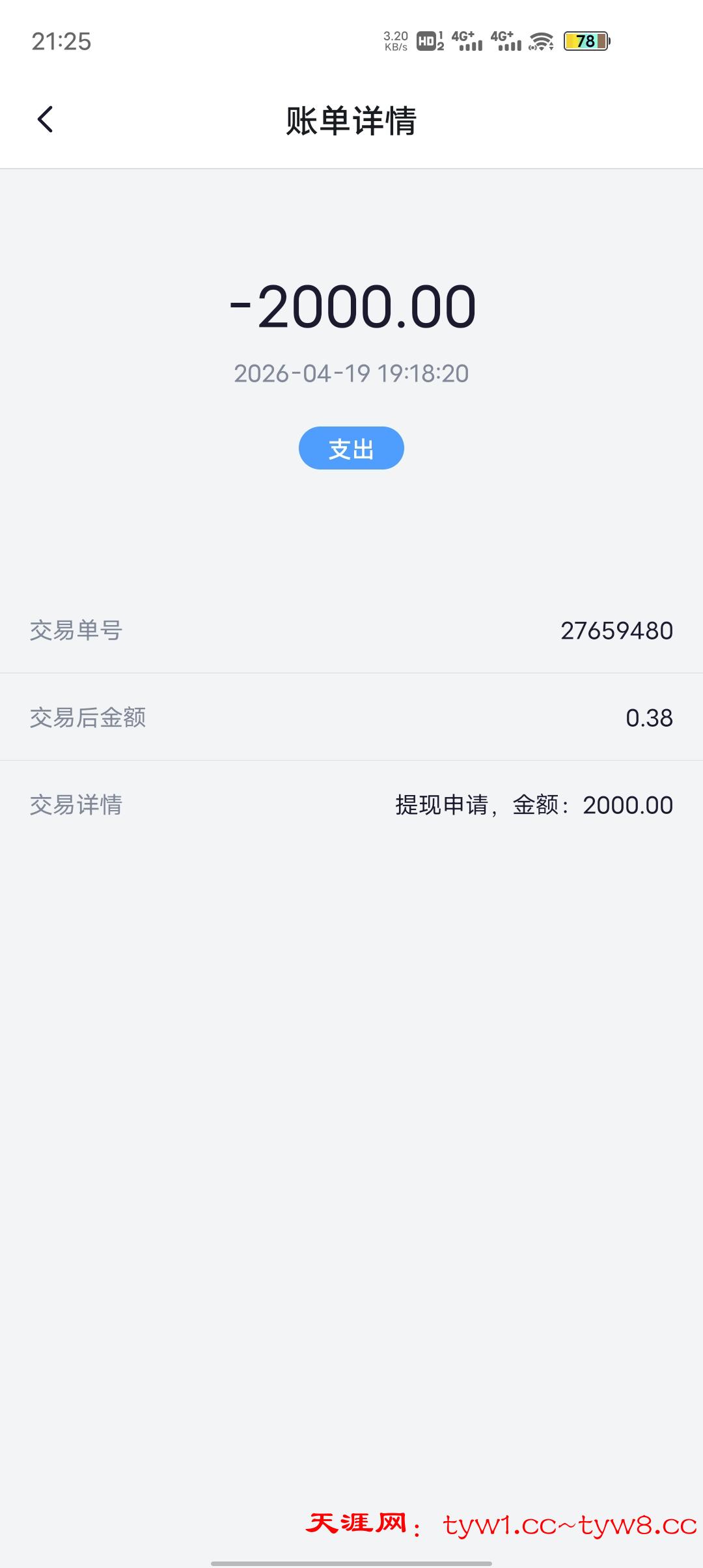The width and height of the screenshot is (703, 1568).
Task: Select the post-transaction balance 0.38
Action: click(x=648, y=718)
